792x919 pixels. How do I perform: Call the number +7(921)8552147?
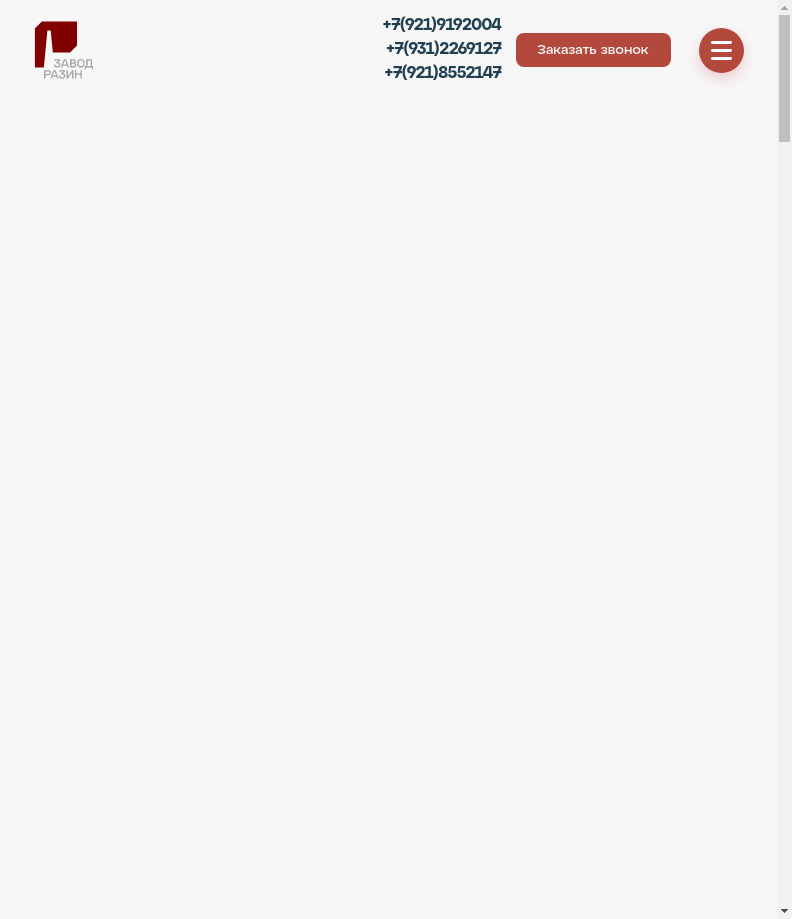pyautogui.click(x=443, y=73)
